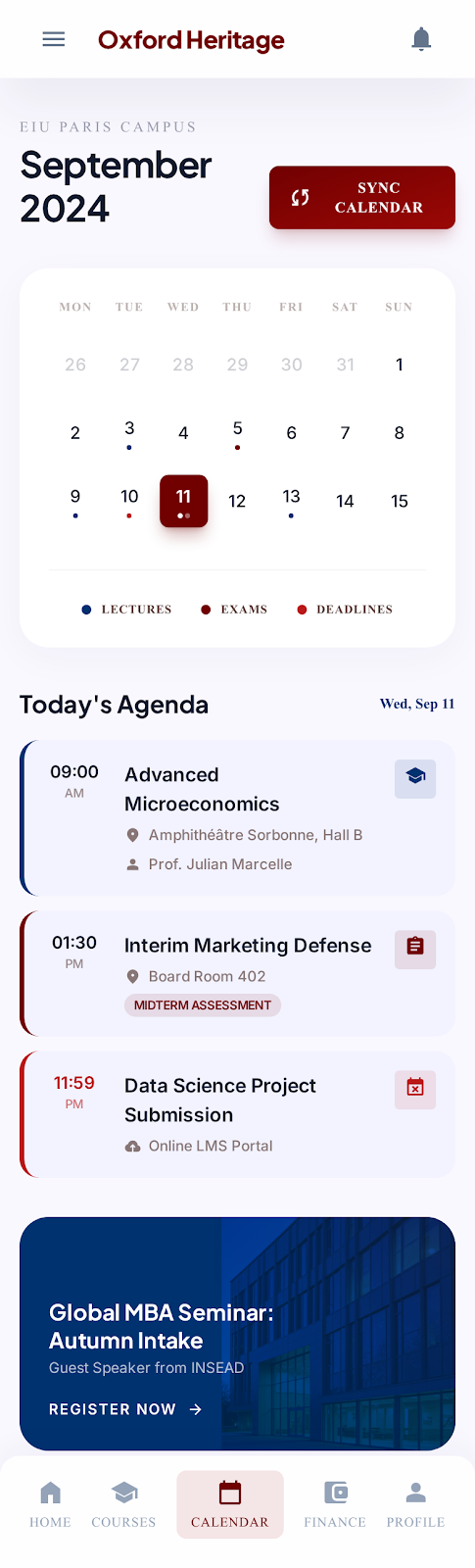475x1568 pixels.
Task: Tap Register Now for MBA Seminar
Action: [x=125, y=1409]
